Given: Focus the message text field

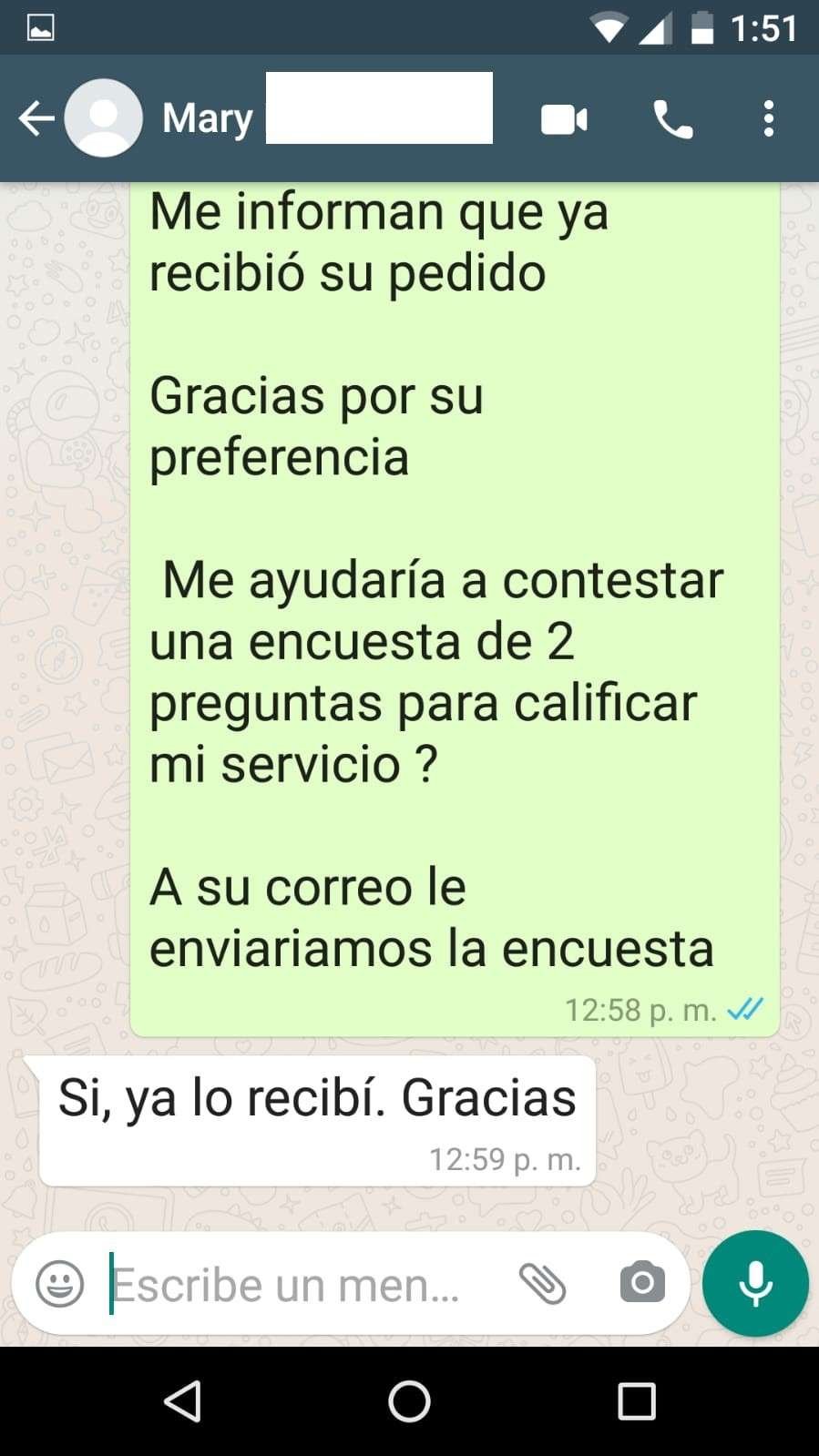Looking at the screenshot, I should click(292, 1284).
